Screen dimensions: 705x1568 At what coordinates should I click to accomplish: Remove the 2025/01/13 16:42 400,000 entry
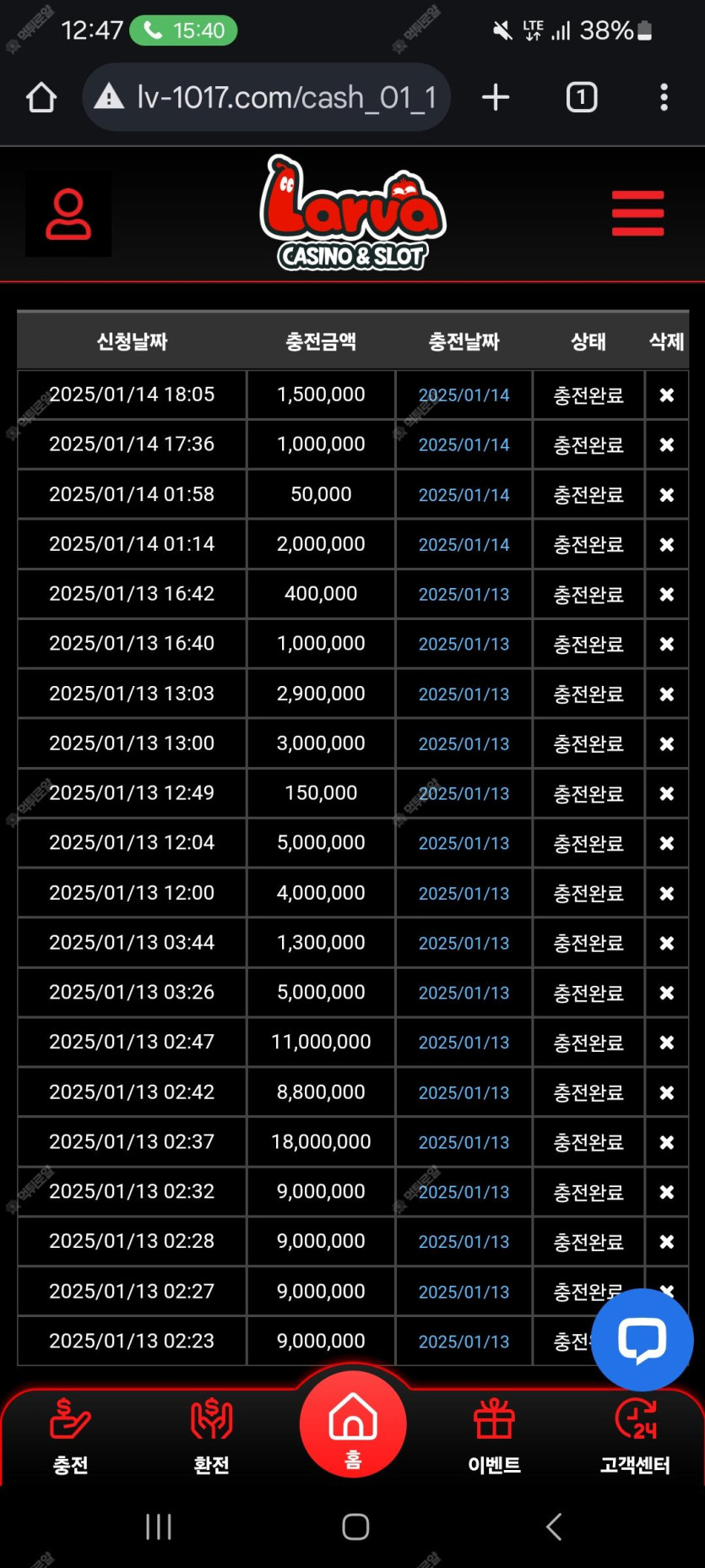[666, 595]
